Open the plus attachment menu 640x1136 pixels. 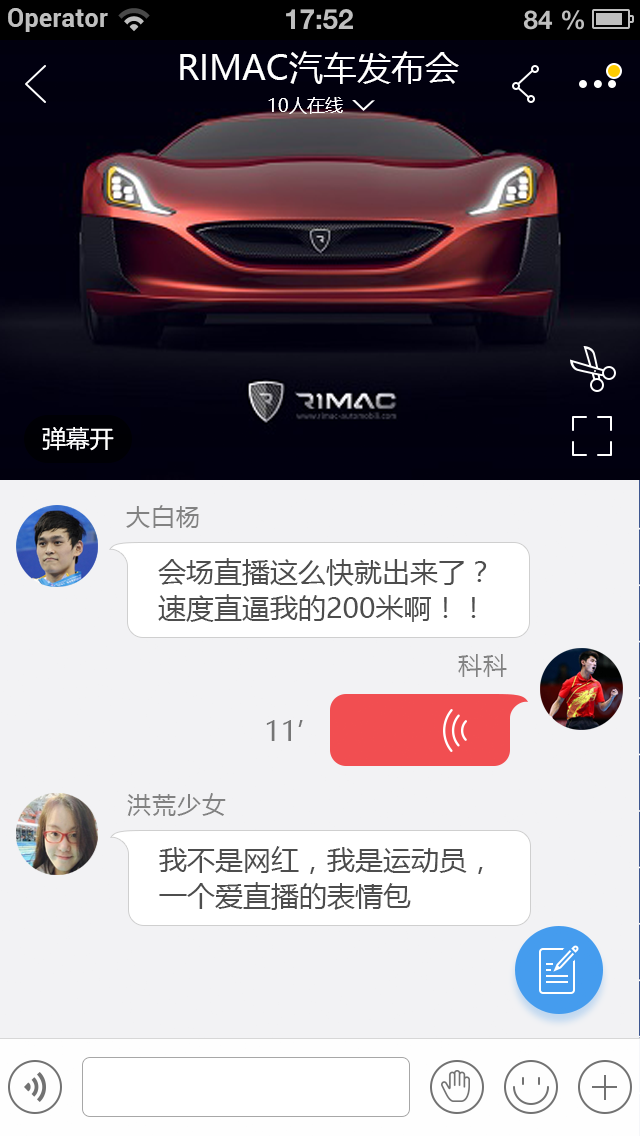604,1087
